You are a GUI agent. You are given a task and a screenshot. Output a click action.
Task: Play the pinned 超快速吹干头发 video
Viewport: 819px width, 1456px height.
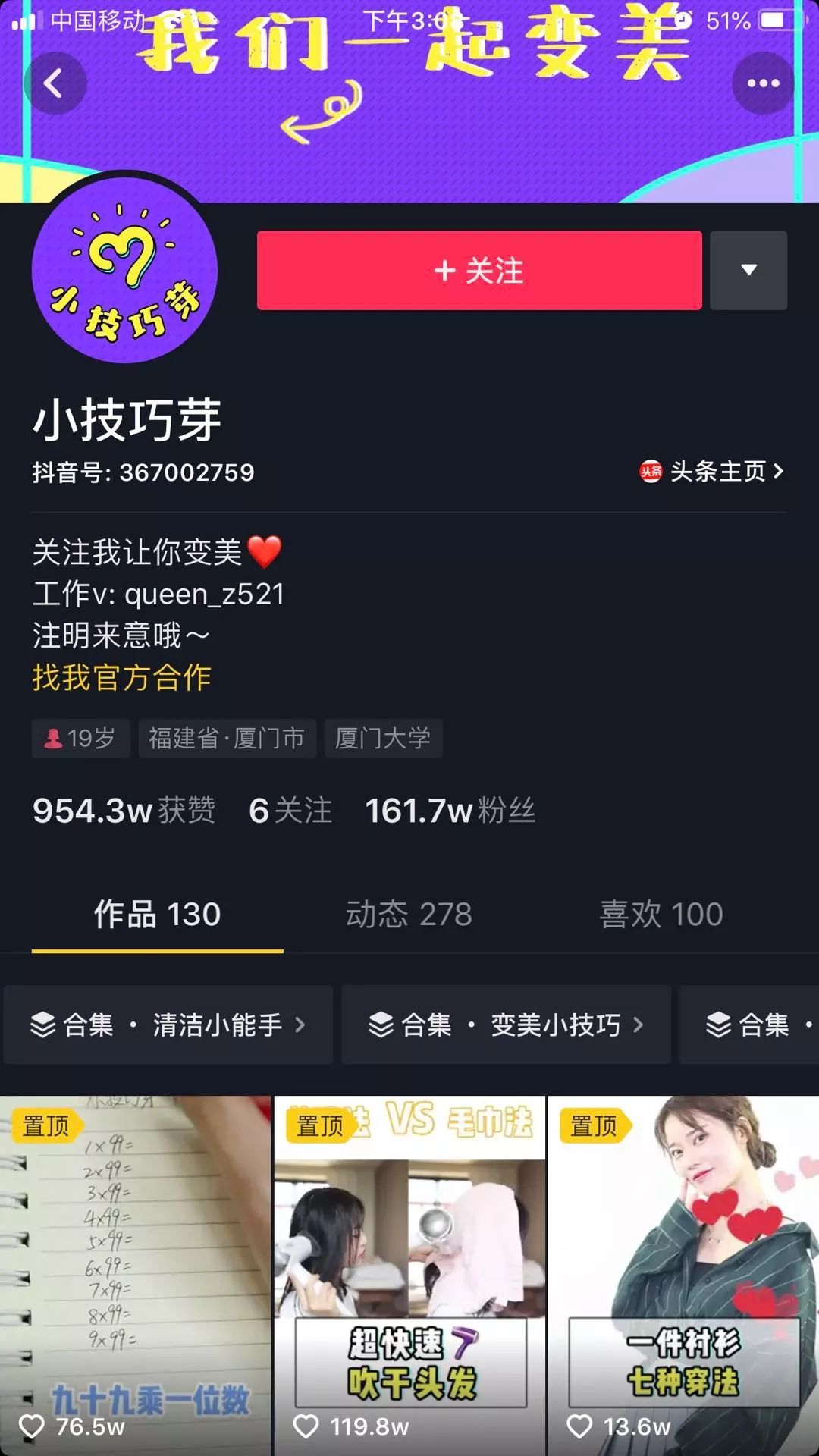[x=409, y=1274]
